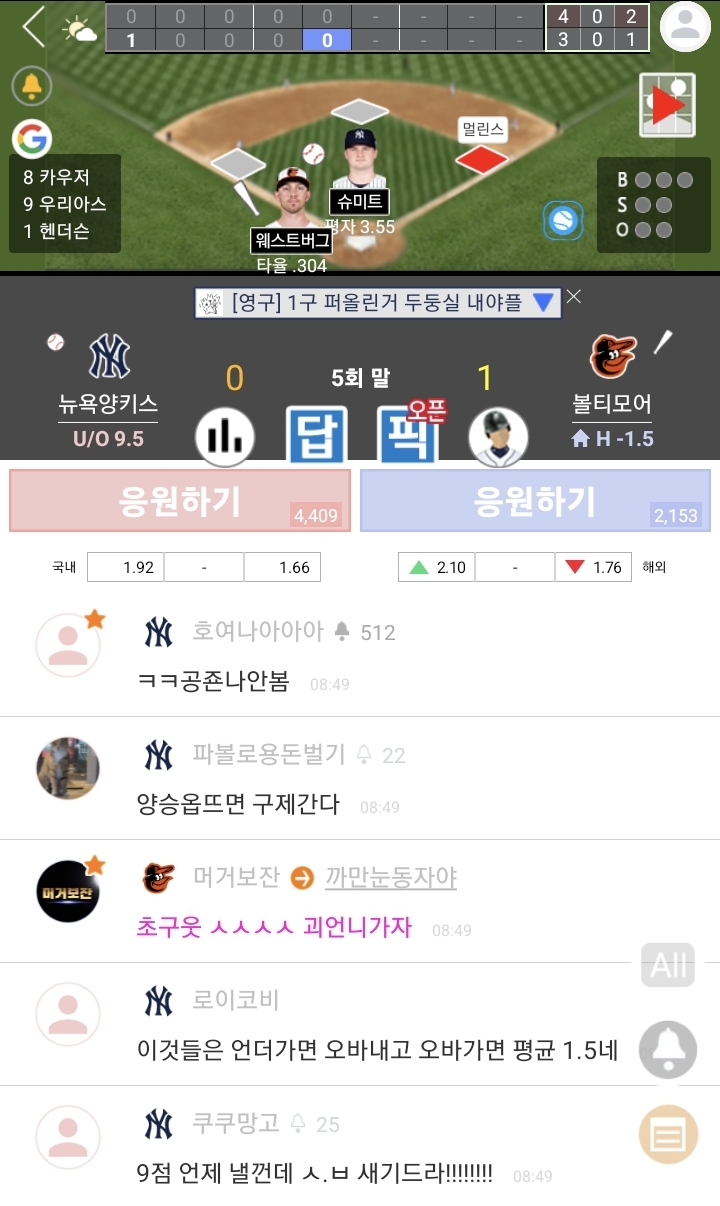
Task: Open the profile of 호여나아아아
Action: pyautogui.click(x=68, y=645)
